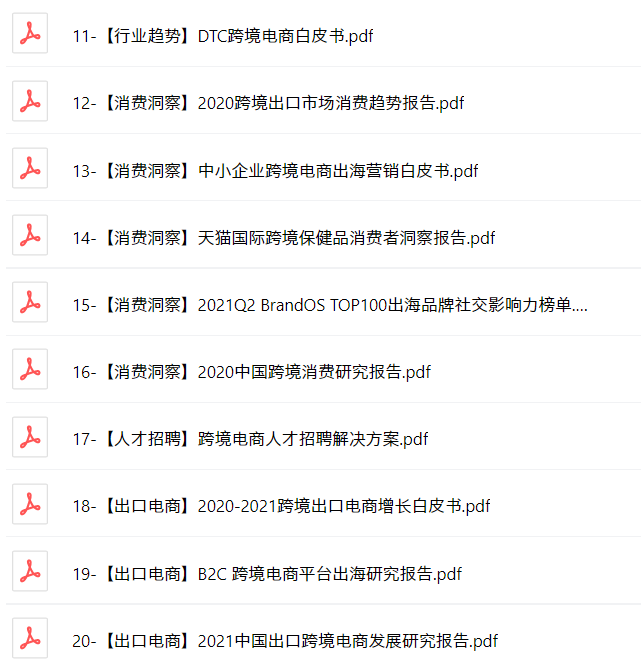
Task: Open 12-2020跨境出口市场消费趋势报告.pdf
Action: point(268,103)
